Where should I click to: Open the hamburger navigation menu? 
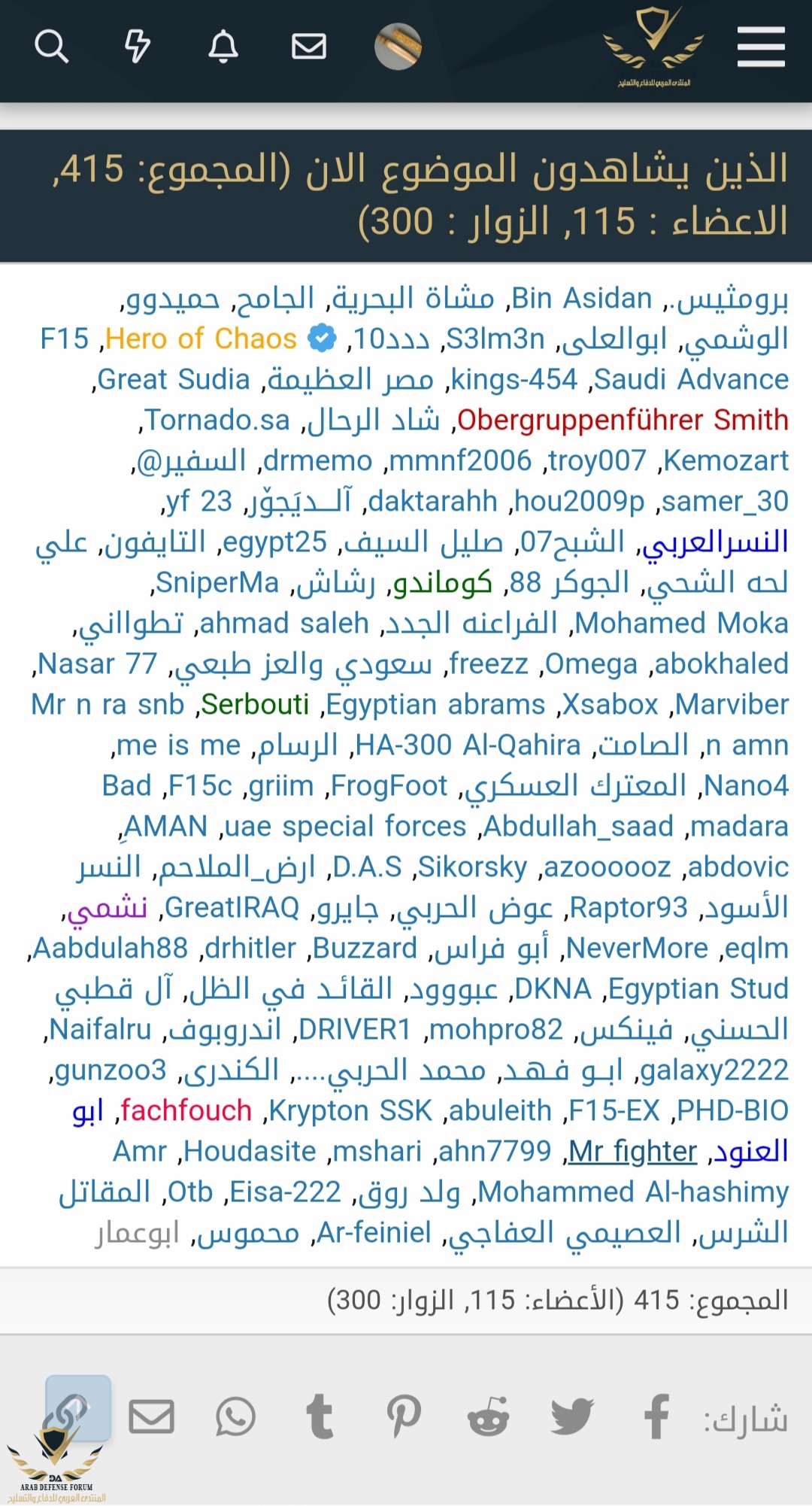click(761, 47)
